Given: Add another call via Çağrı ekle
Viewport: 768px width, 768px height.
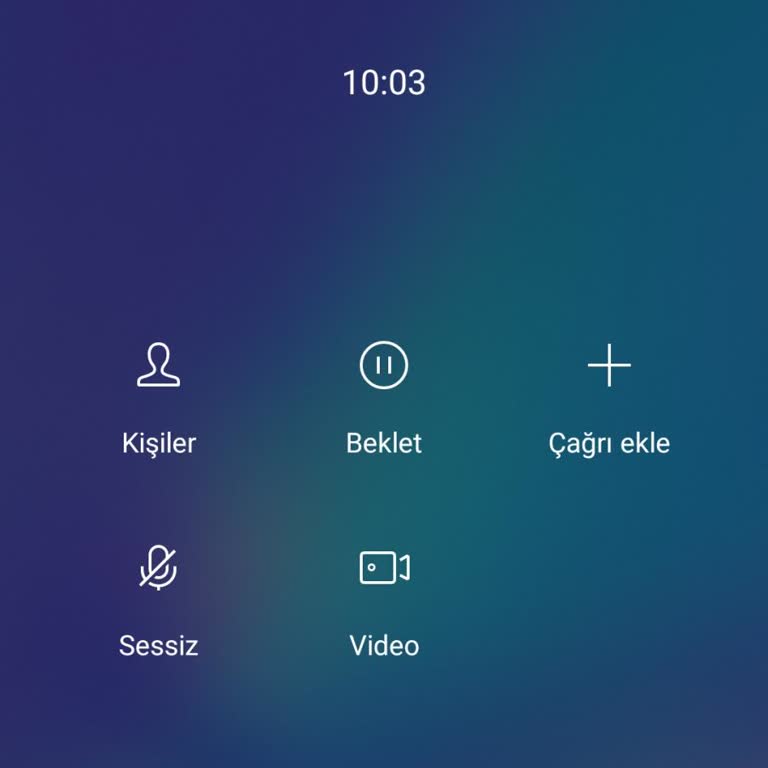Looking at the screenshot, I should coord(609,367).
